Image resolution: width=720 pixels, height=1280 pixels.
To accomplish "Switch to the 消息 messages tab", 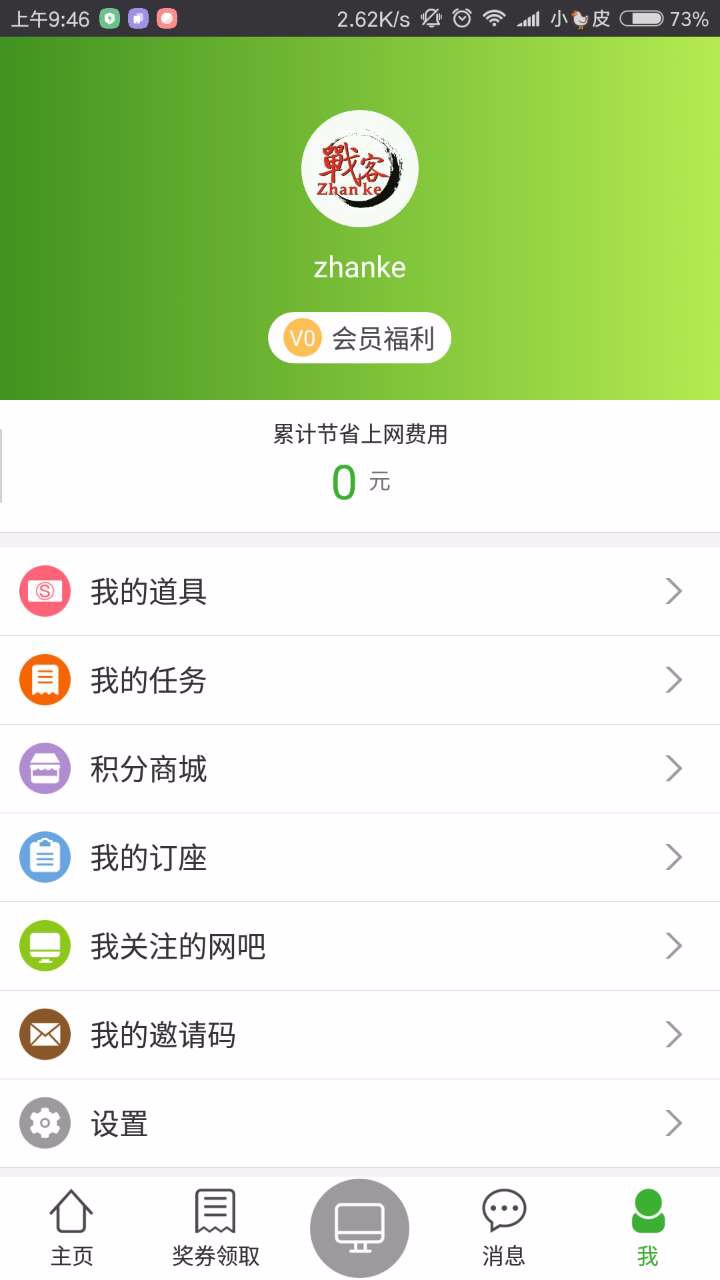I will point(504,1228).
